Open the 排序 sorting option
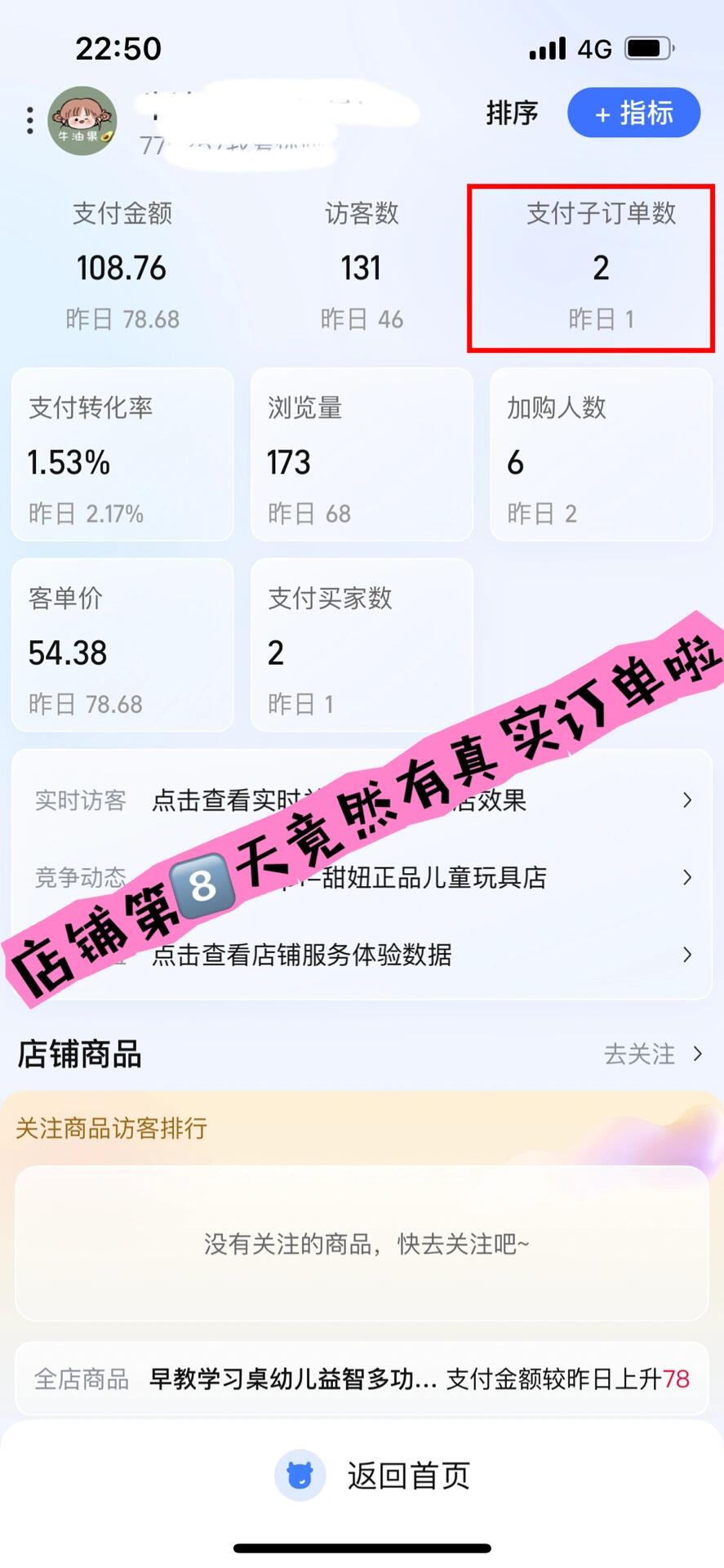Viewport: 724px width, 1568px height. 512,113
